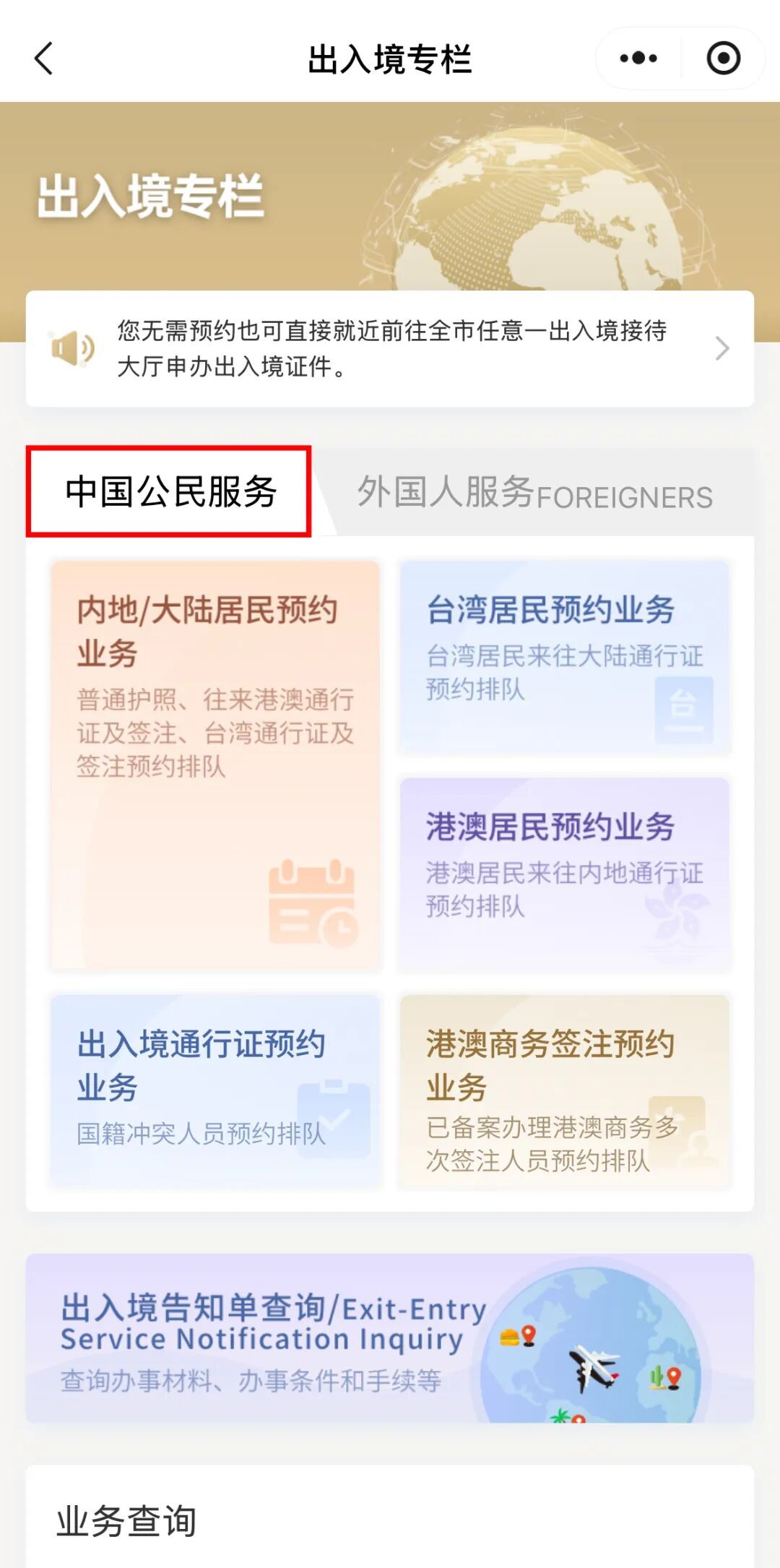
Task: Go back using the top-left arrow
Action: (44, 59)
